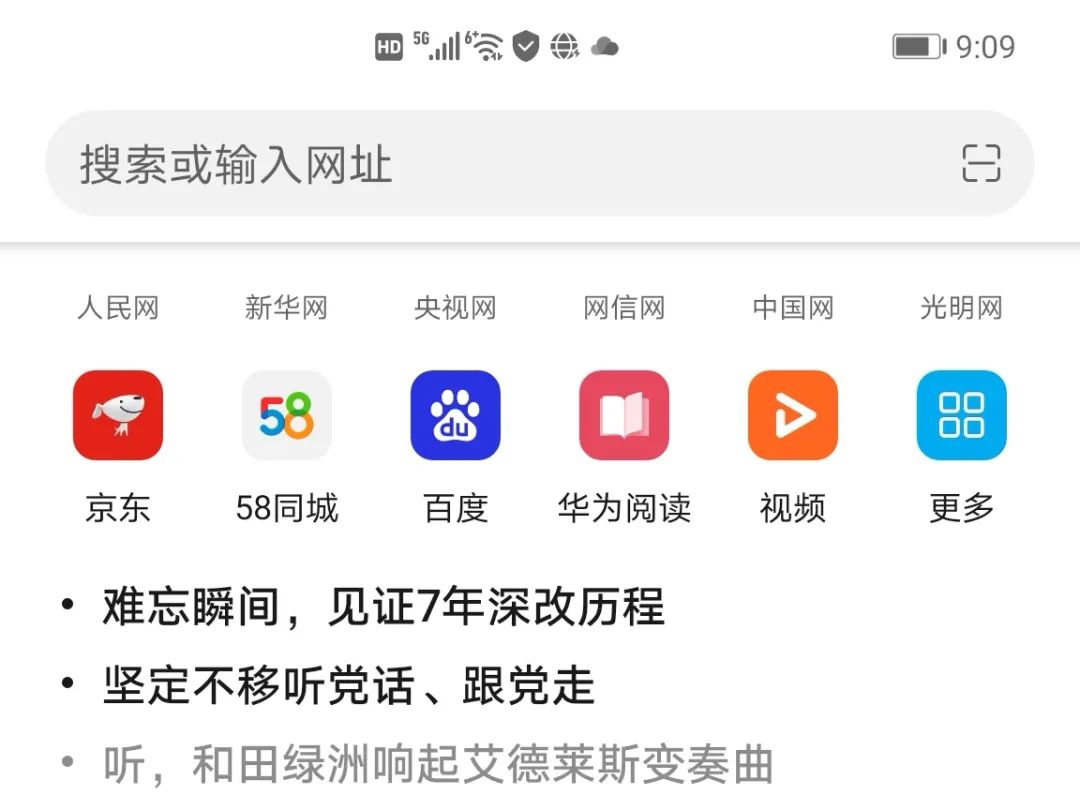1080x810 pixels.
Task: Go to the 网信网 link
Action: [624, 308]
